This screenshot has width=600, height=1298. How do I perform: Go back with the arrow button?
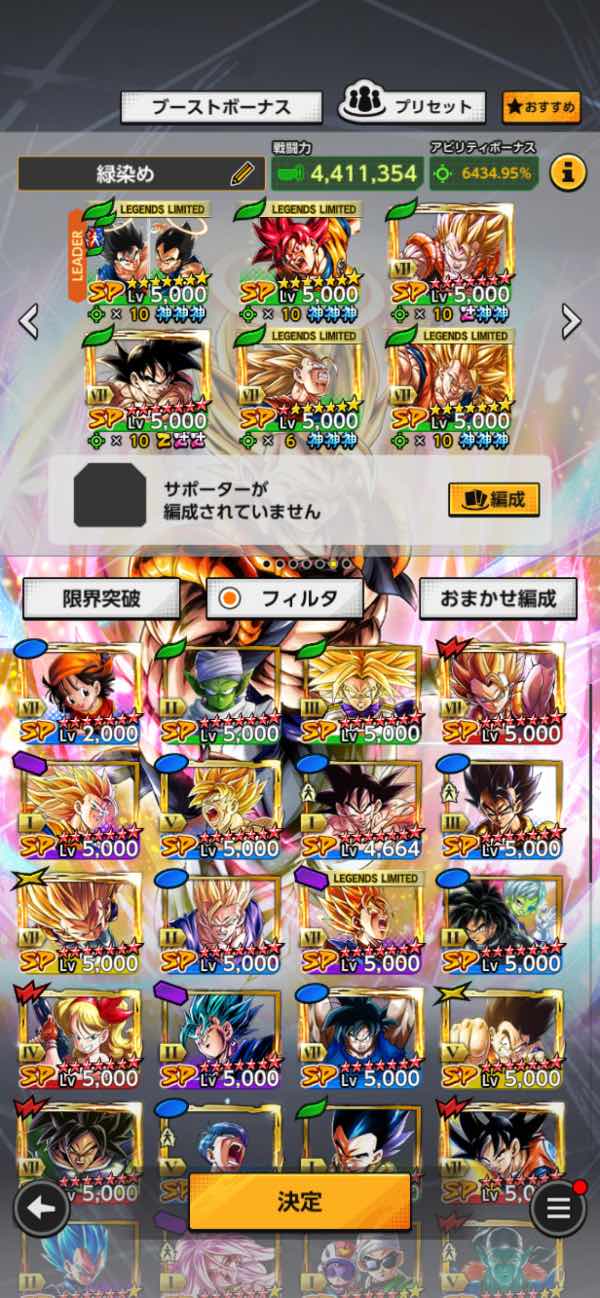(41, 1208)
